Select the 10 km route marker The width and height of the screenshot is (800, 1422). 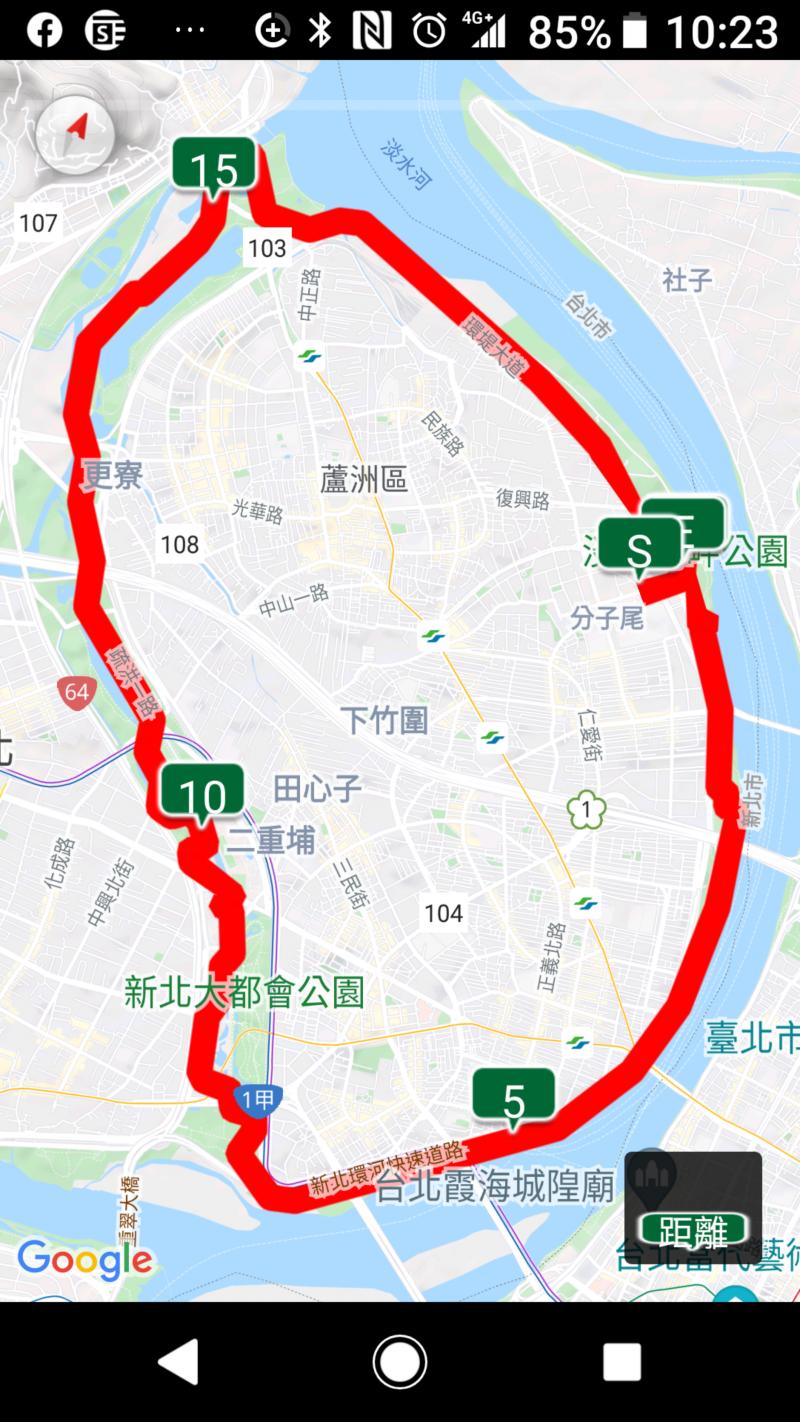point(201,792)
